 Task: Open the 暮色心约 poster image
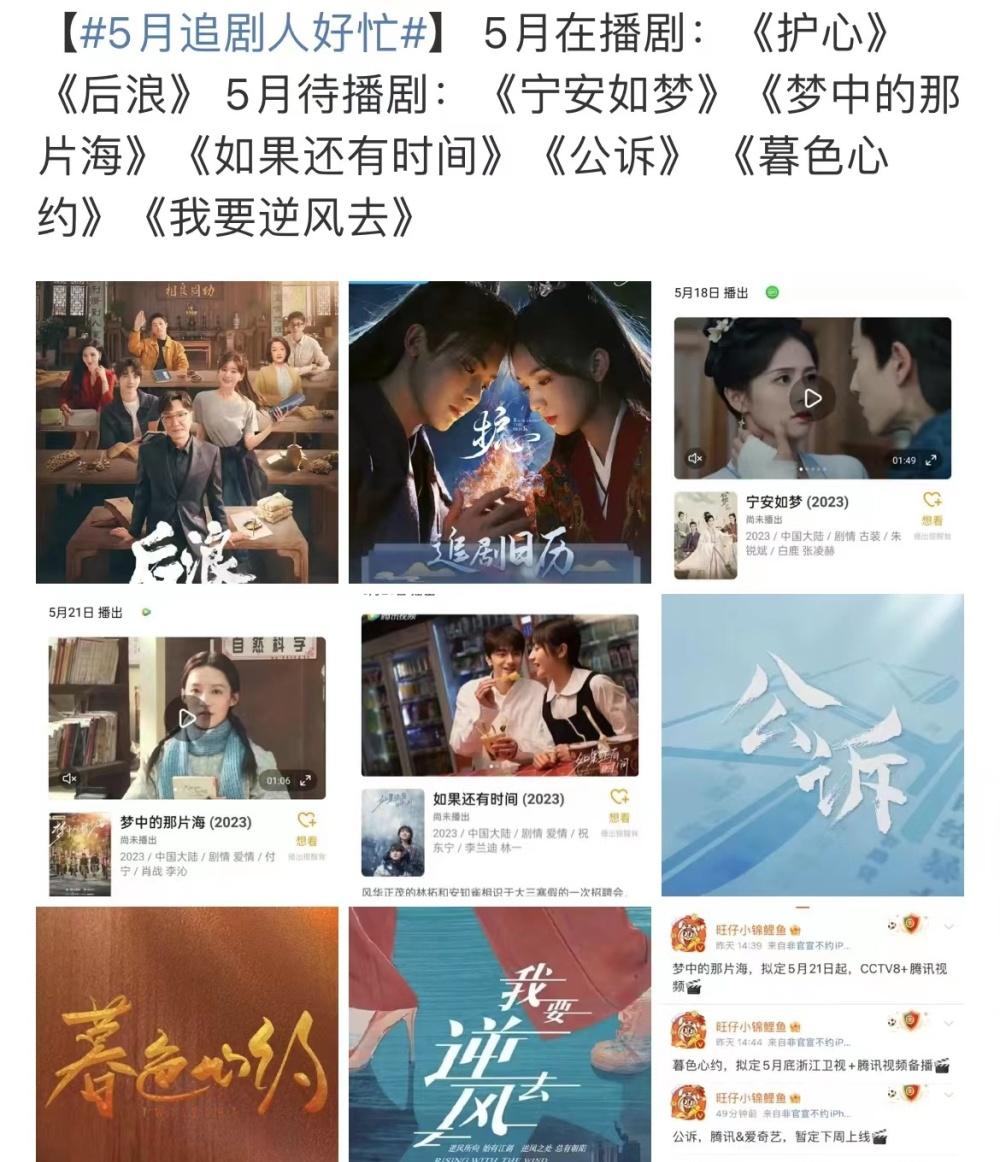tap(187, 1034)
